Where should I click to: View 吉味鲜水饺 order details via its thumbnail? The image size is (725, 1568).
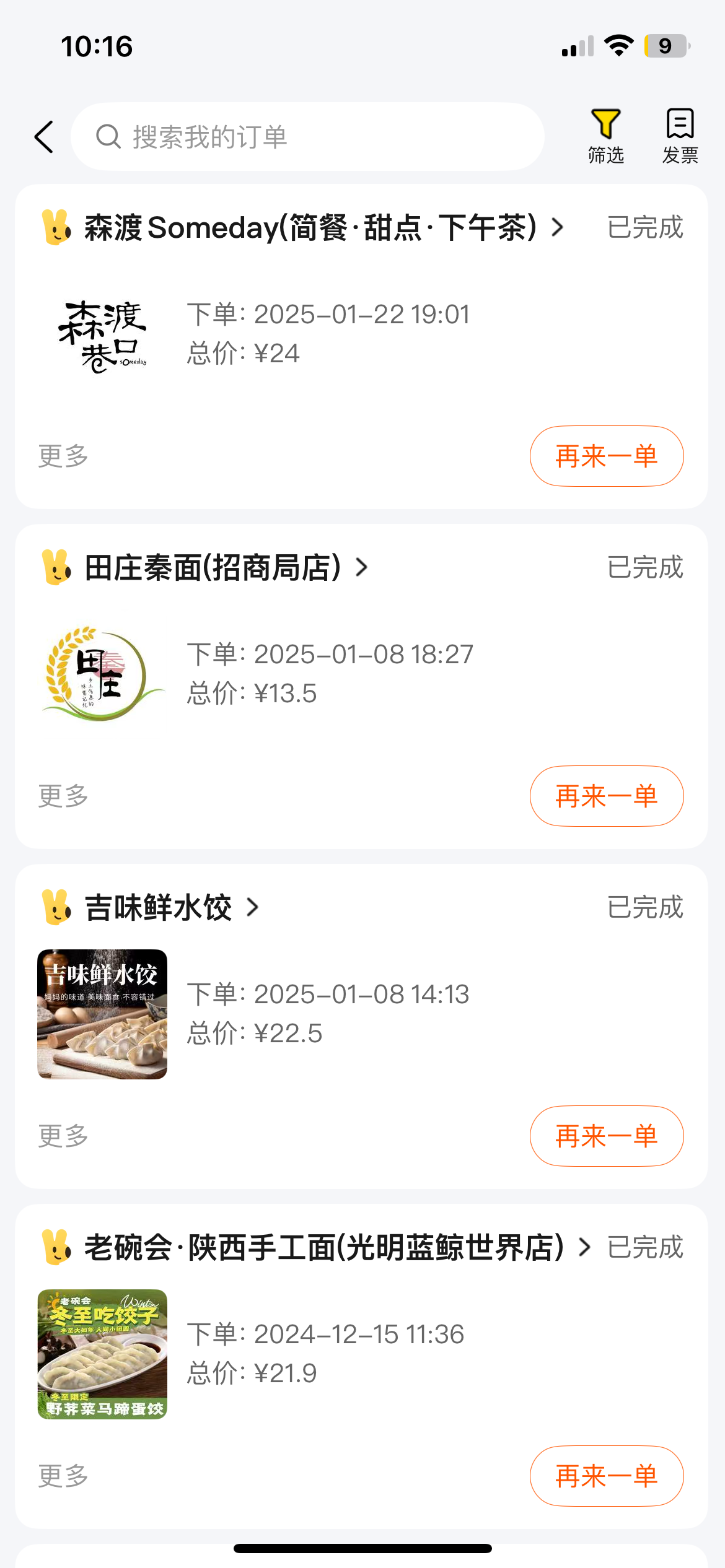102,1014
